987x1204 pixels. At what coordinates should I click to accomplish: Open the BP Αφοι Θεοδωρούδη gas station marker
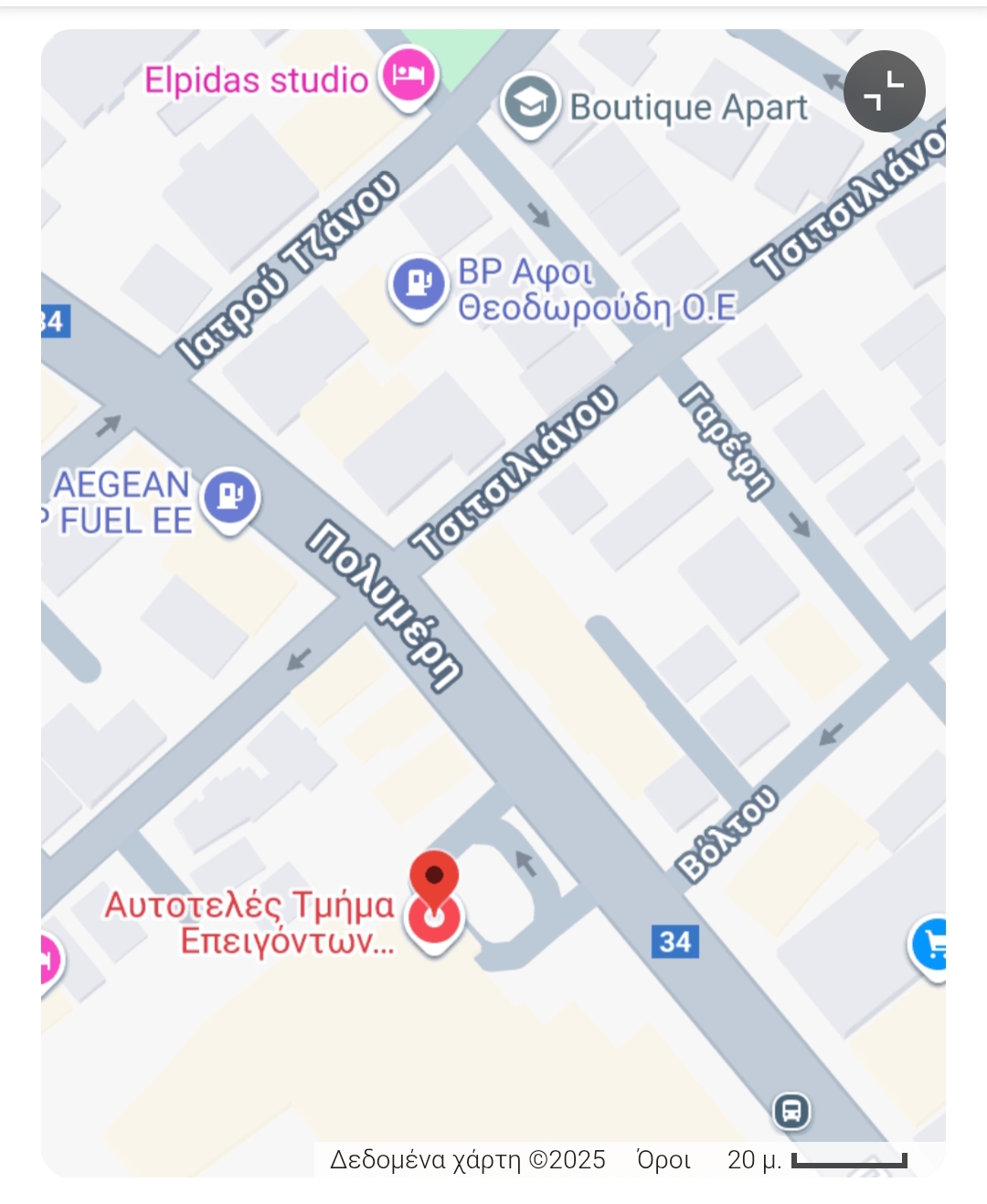(x=419, y=284)
